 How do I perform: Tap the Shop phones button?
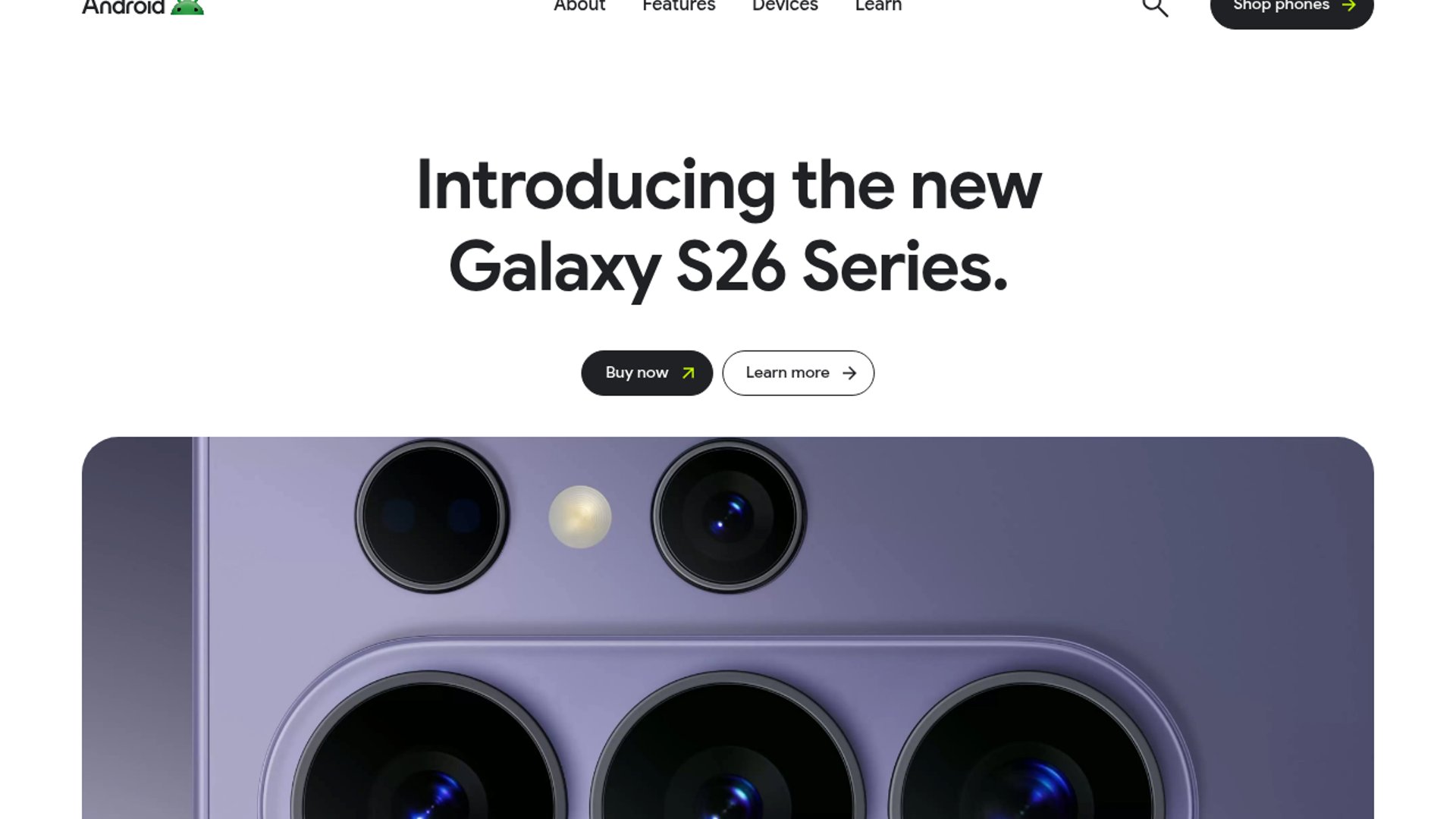pos(1291,8)
